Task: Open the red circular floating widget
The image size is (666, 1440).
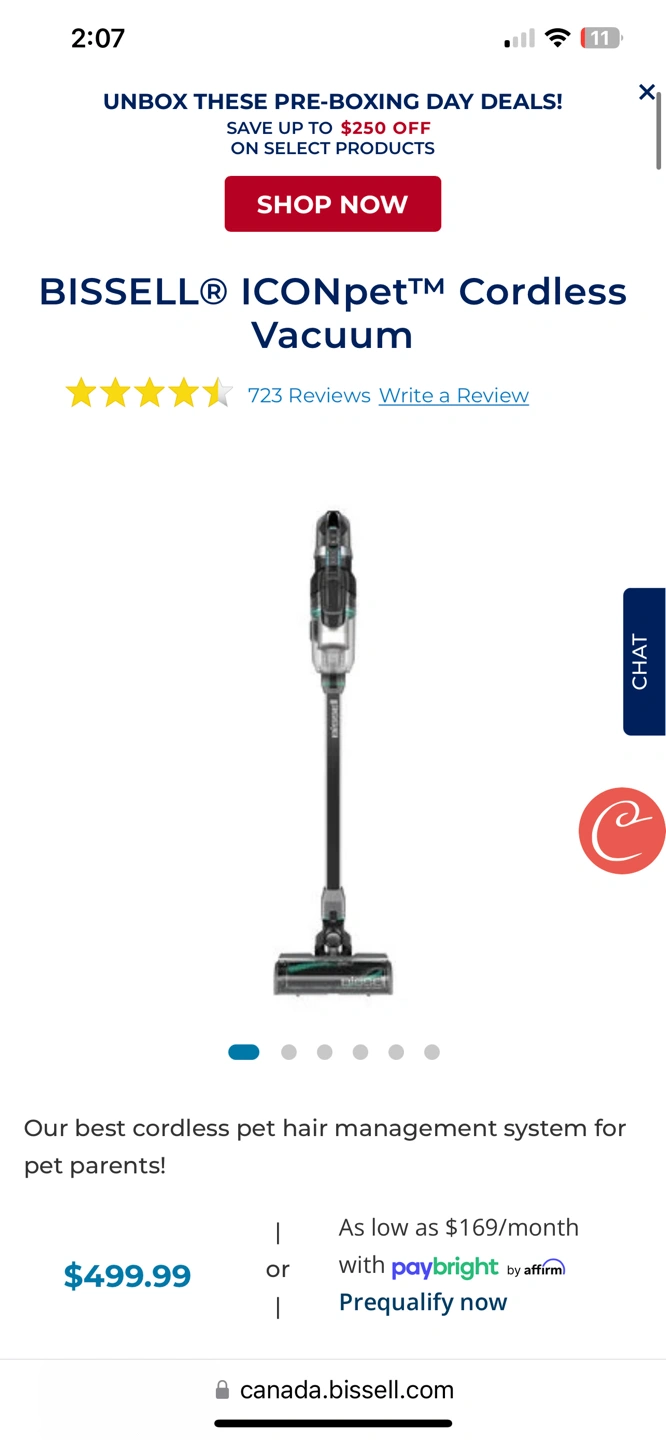Action: [622, 830]
